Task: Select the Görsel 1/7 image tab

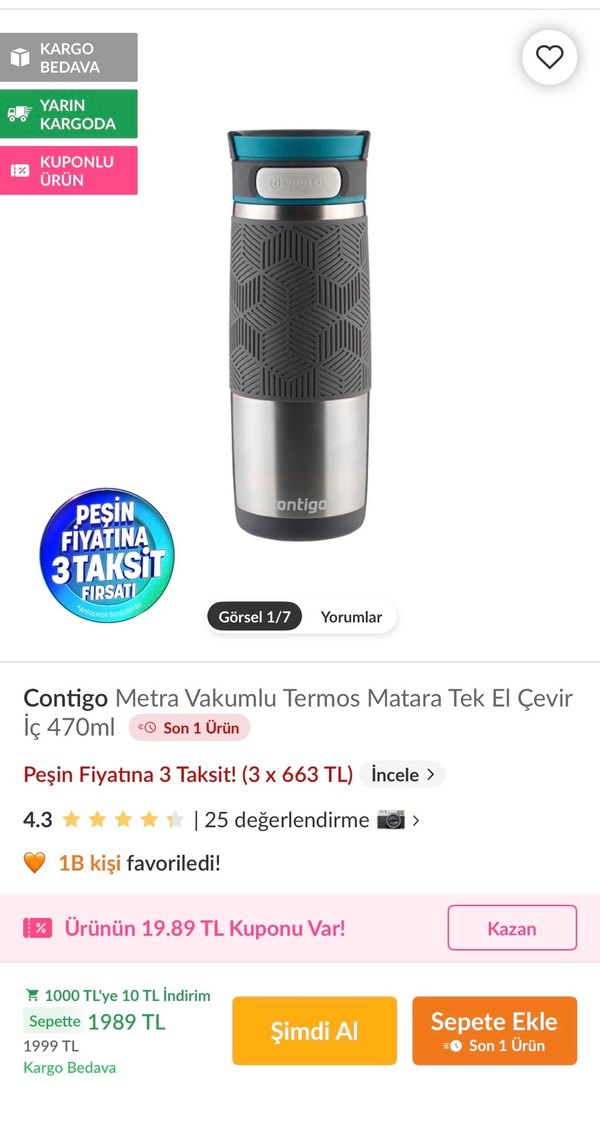Action: pos(255,617)
